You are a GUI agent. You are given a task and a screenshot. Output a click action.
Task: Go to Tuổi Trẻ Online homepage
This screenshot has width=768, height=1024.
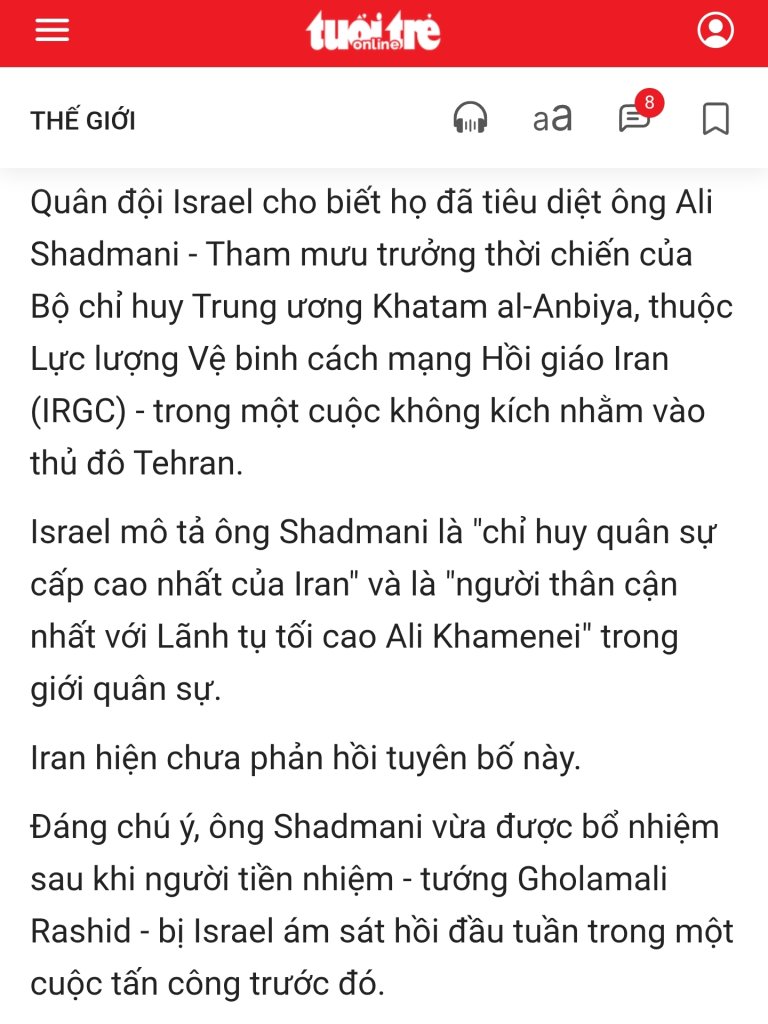373,32
